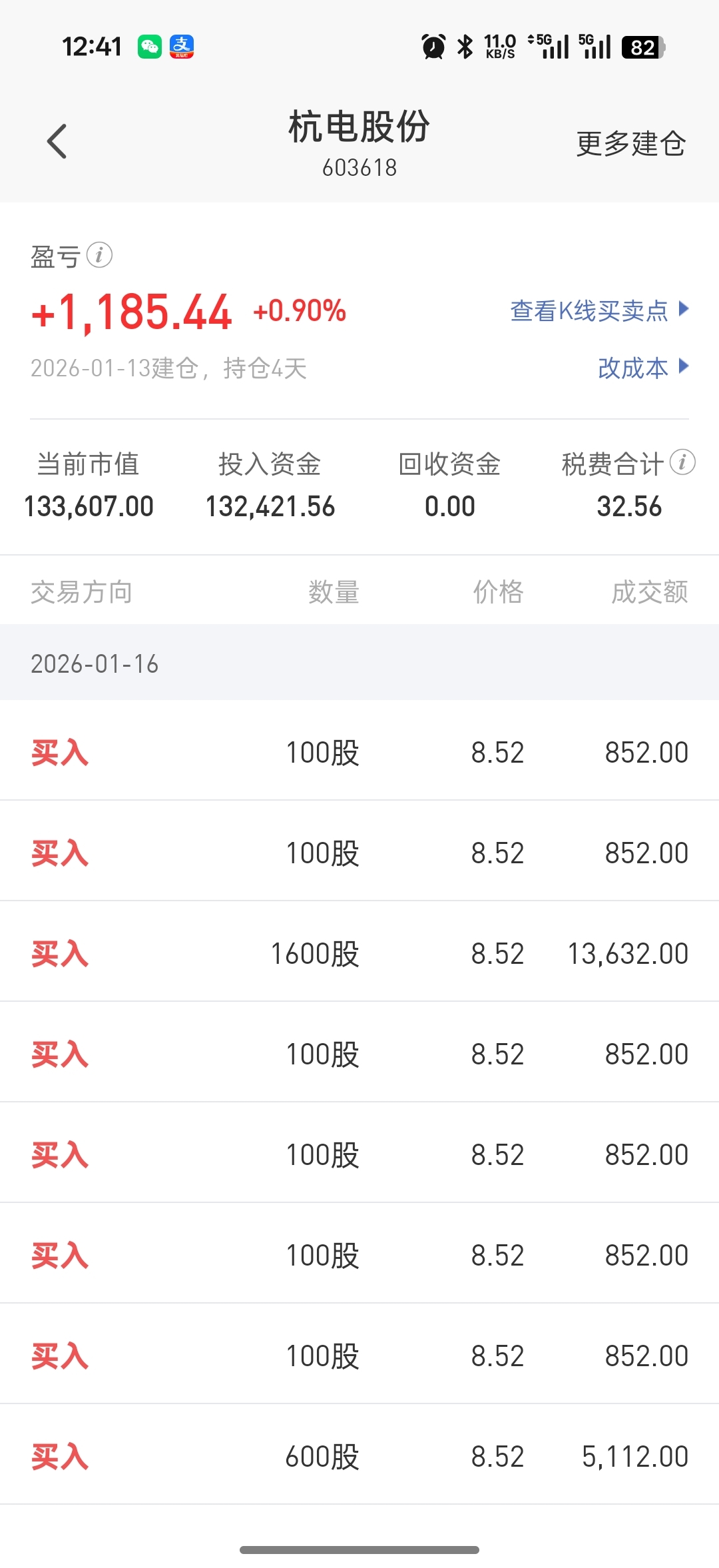This screenshot has height=1568, width=719.
Task: Tap the info icon next to 盈亏
Action: coord(99,255)
